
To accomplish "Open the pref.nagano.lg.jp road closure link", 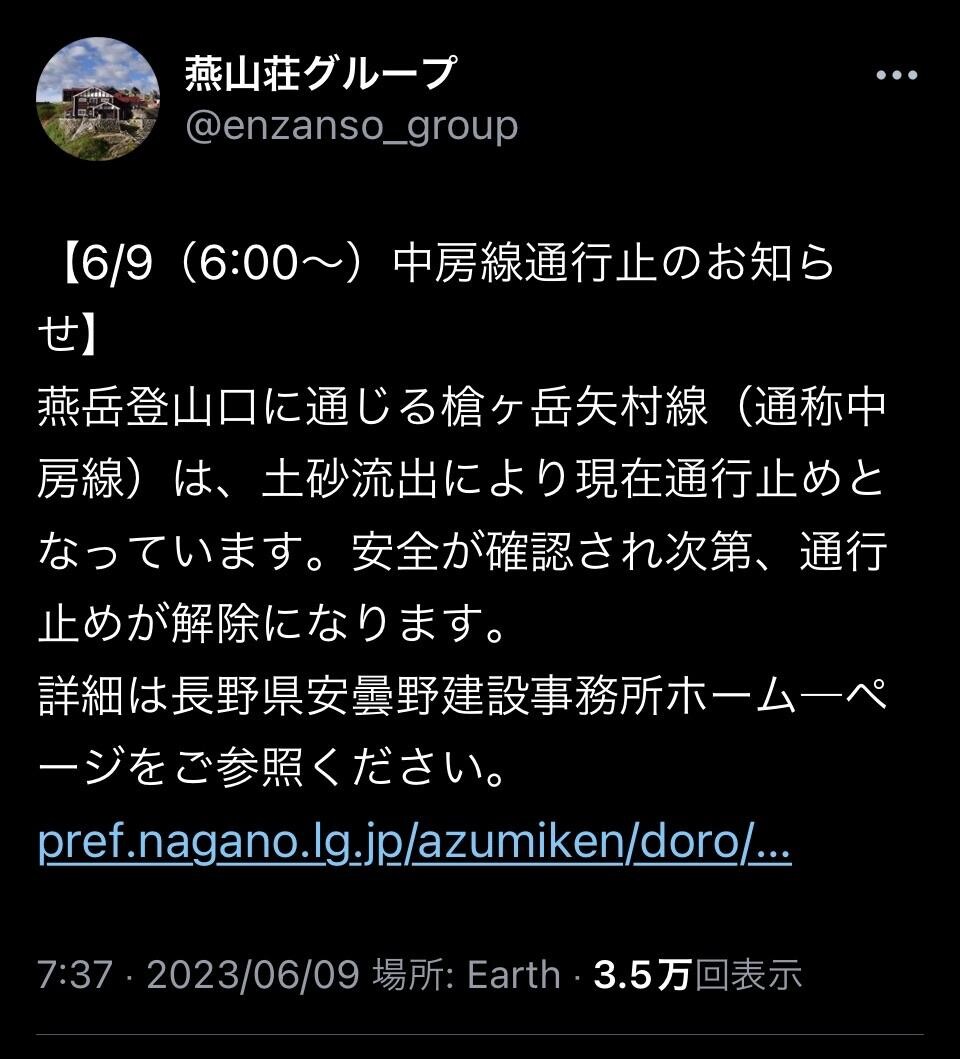I will 415,845.
